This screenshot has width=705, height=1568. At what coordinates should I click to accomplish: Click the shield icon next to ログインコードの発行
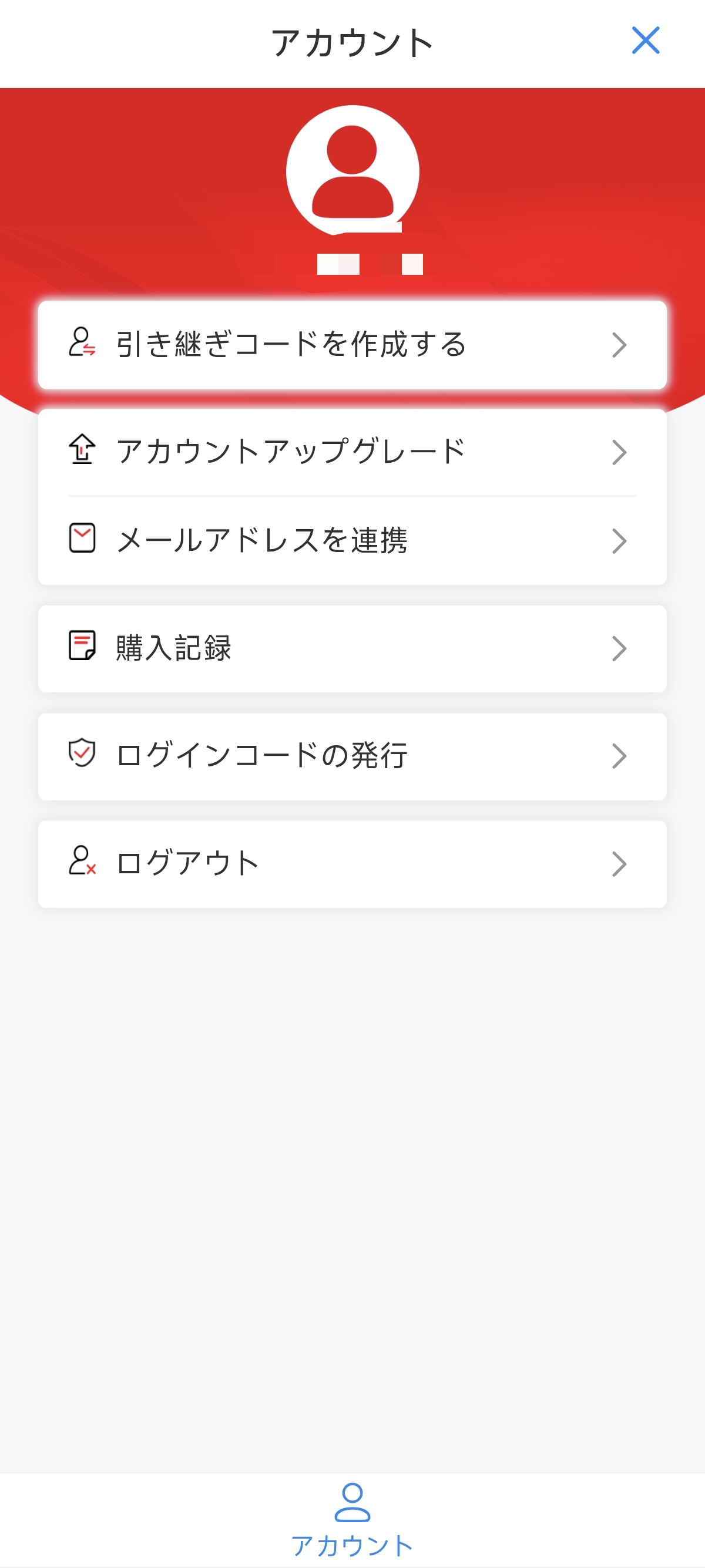(x=83, y=755)
